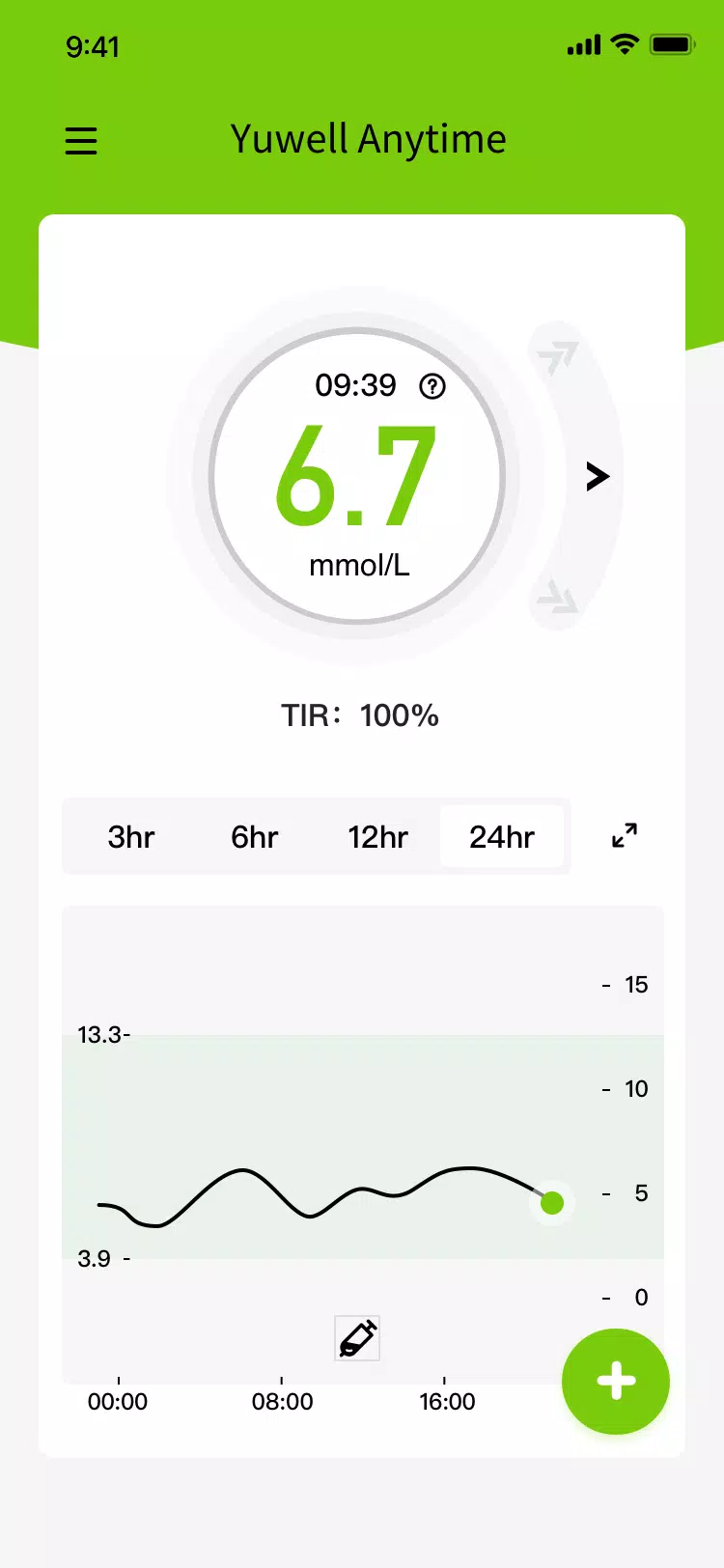Image resolution: width=724 pixels, height=1568 pixels.
Task: Open the hamburger menu
Action: pos(81,141)
